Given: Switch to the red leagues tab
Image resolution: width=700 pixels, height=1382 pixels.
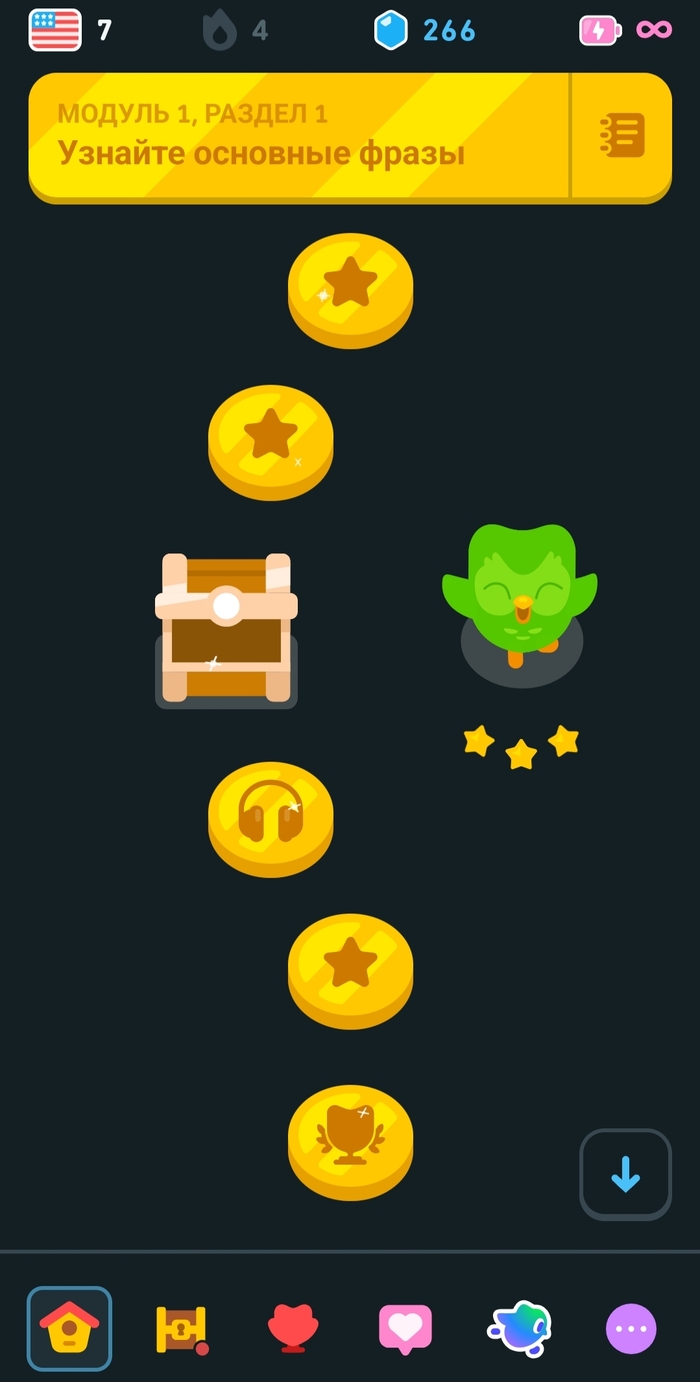Looking at the screenshot, I should (x=293, y=1328).
